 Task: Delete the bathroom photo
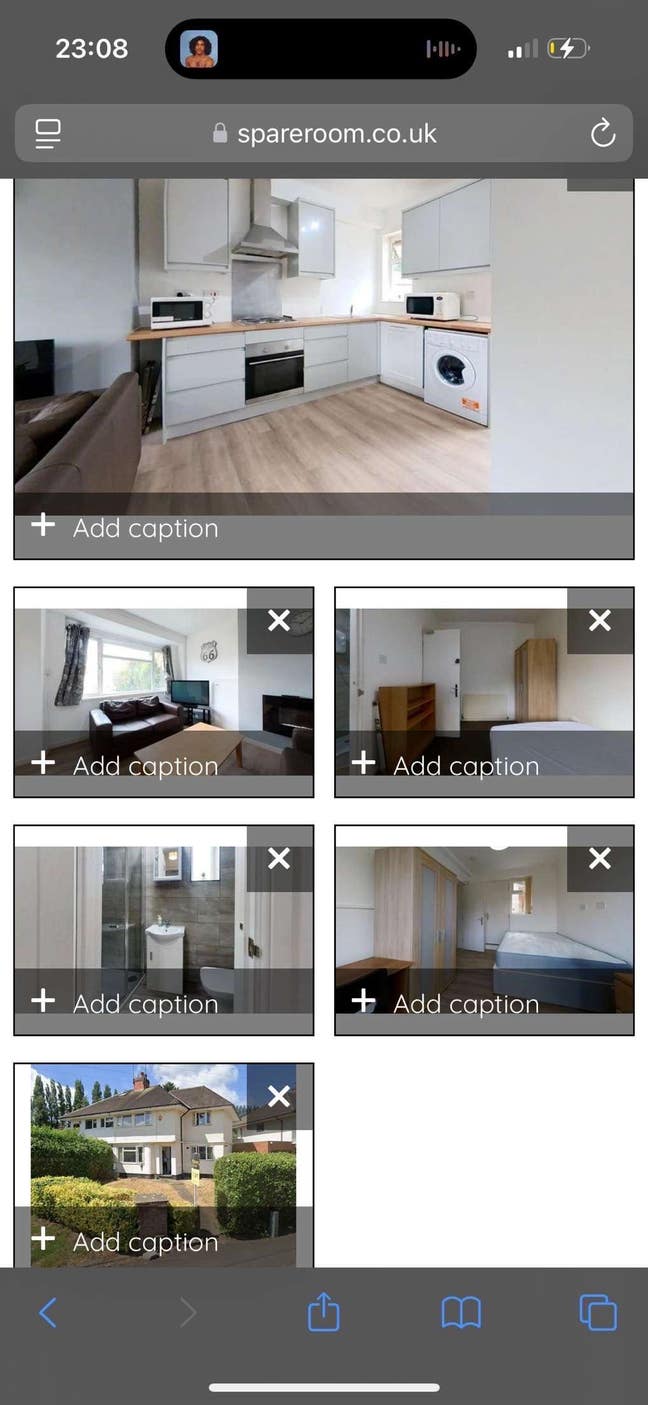[x=279, y=859]
